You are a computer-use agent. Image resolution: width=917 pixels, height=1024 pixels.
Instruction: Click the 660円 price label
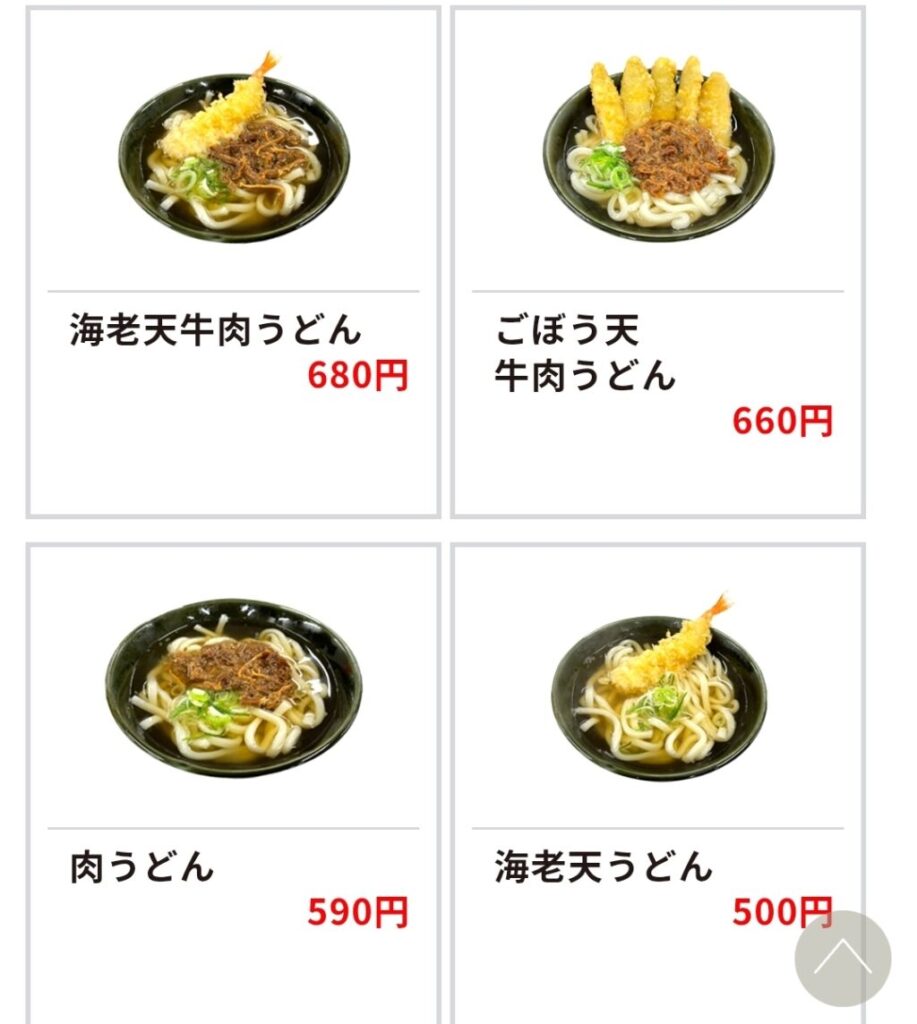click(x=785, y=423)
